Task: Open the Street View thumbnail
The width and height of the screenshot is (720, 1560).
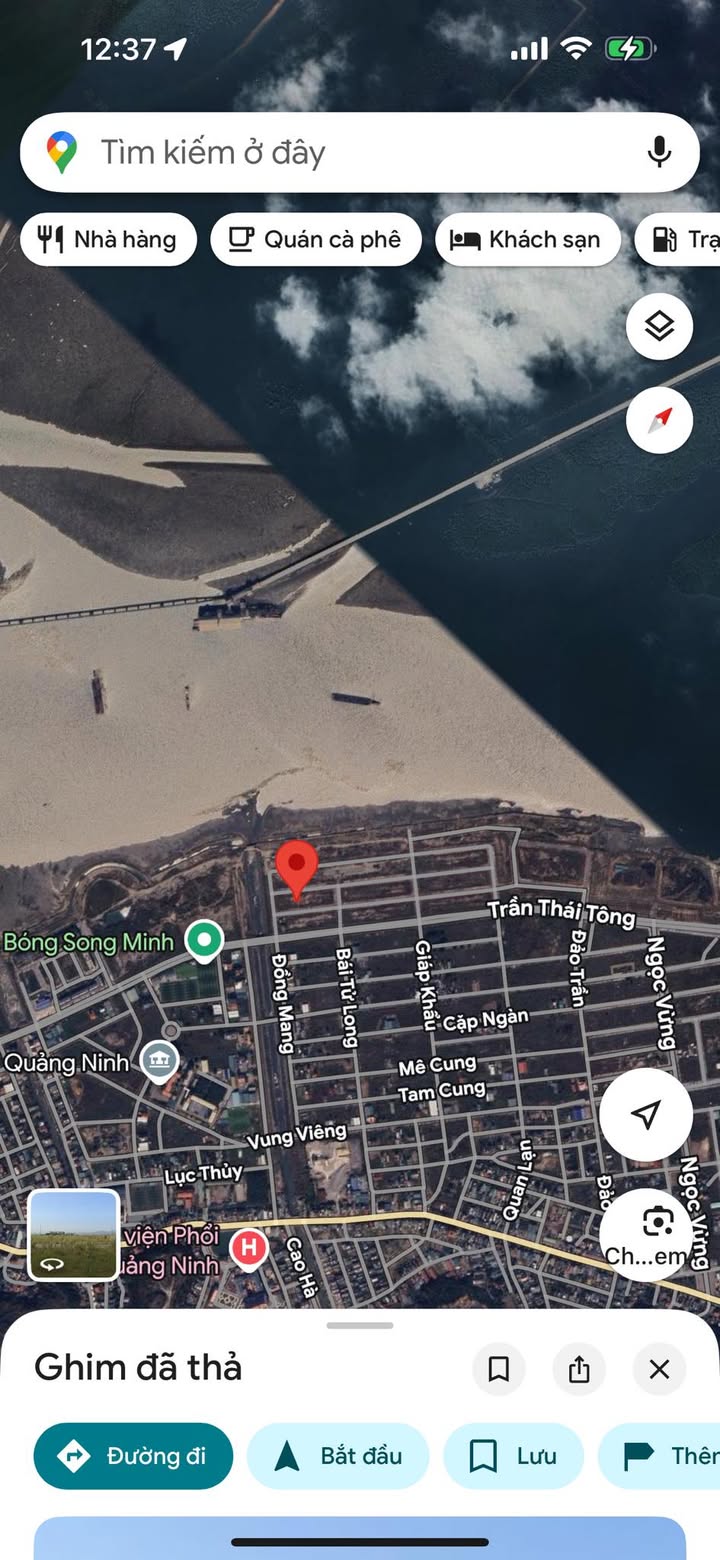Action: tap(74, 1234)
